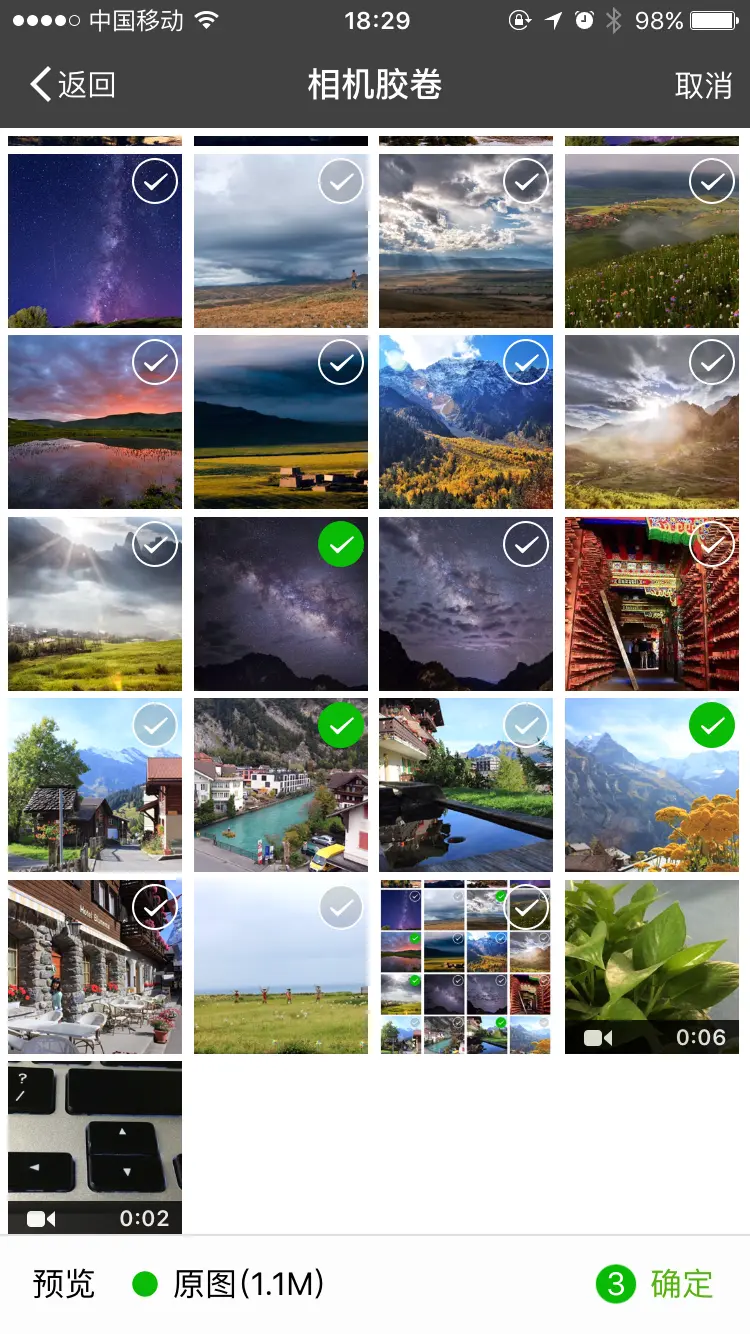750x1334 pixels.
Task: Toggle the 原图 original image option
Action: (228, 1284)
